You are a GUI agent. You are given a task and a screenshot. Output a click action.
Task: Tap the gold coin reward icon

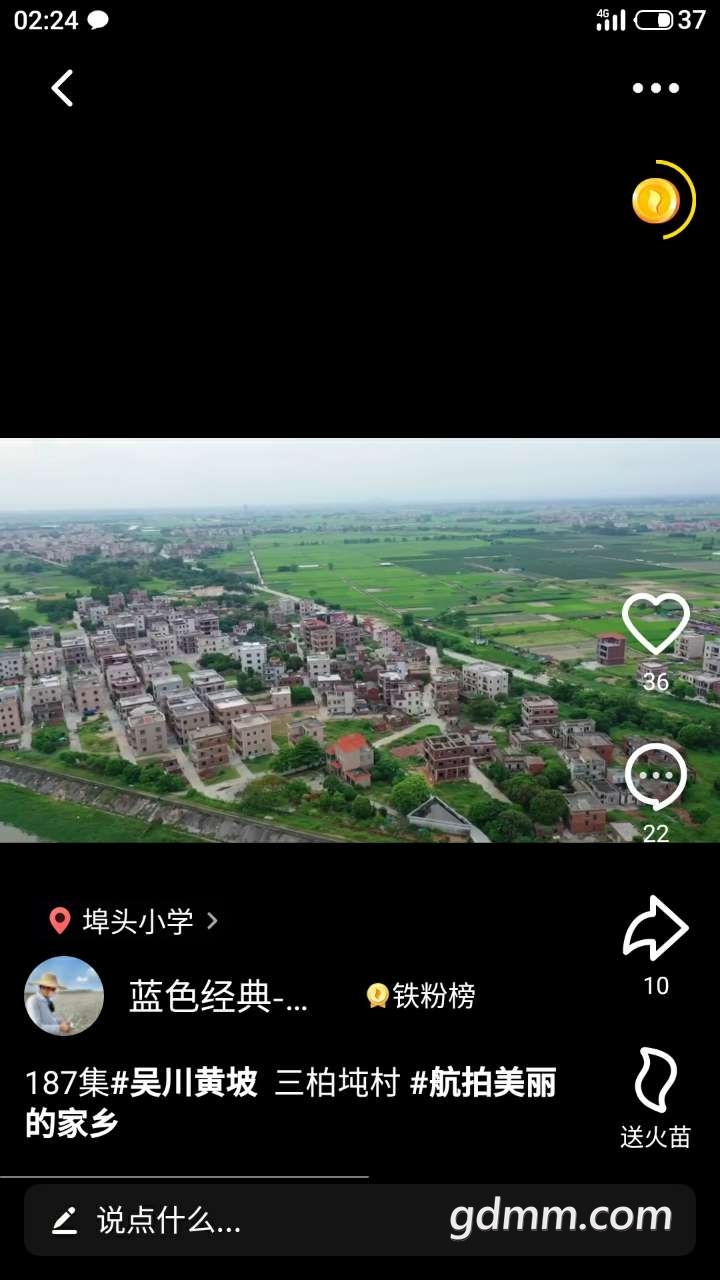[657, 201]
